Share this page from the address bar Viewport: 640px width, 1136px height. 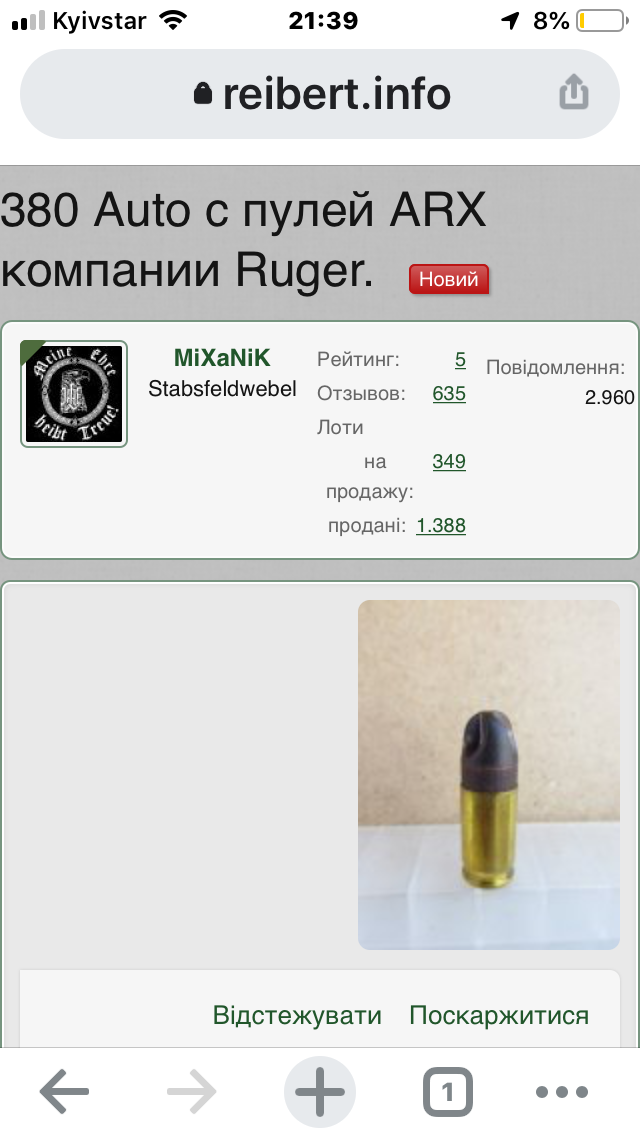click(x=573, y=93)
